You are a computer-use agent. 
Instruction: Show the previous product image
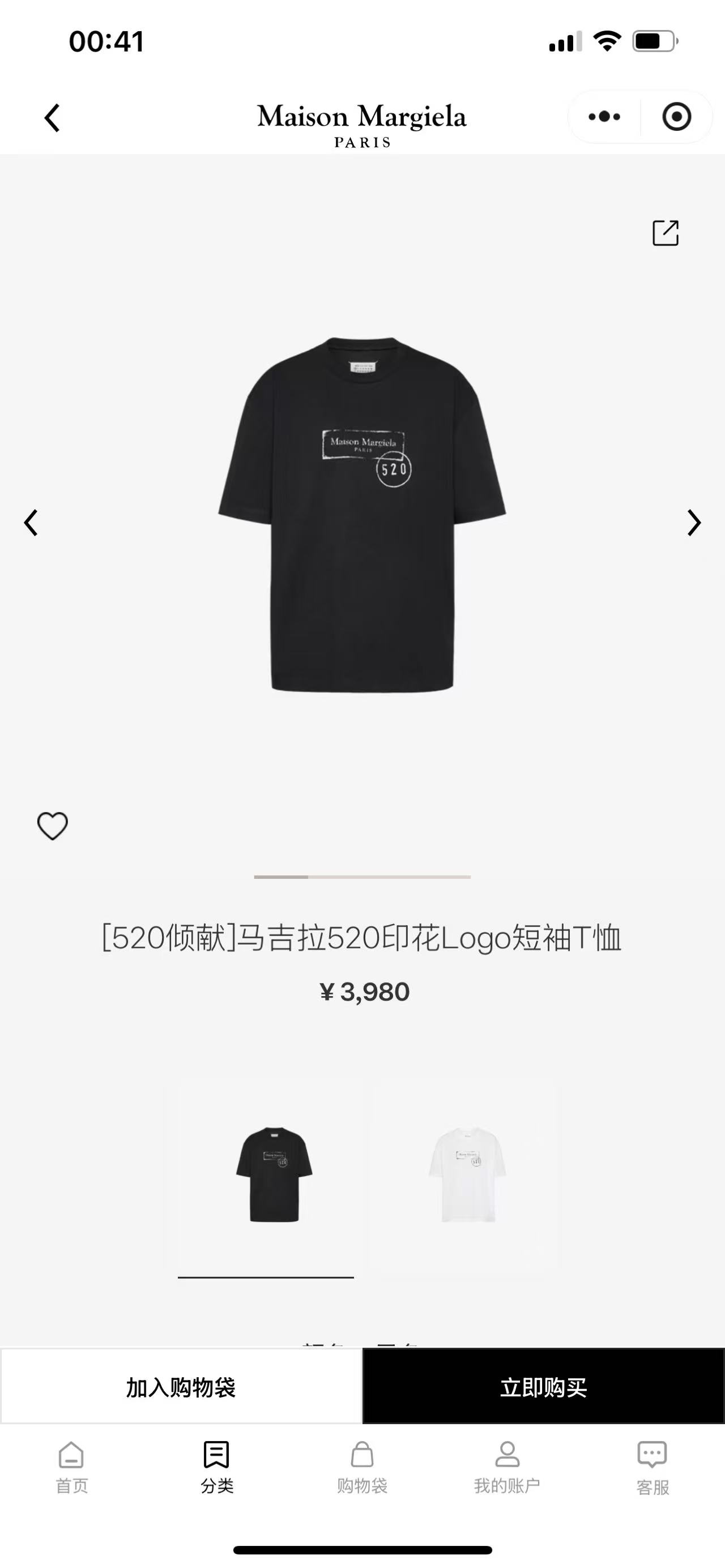[31, 522]
